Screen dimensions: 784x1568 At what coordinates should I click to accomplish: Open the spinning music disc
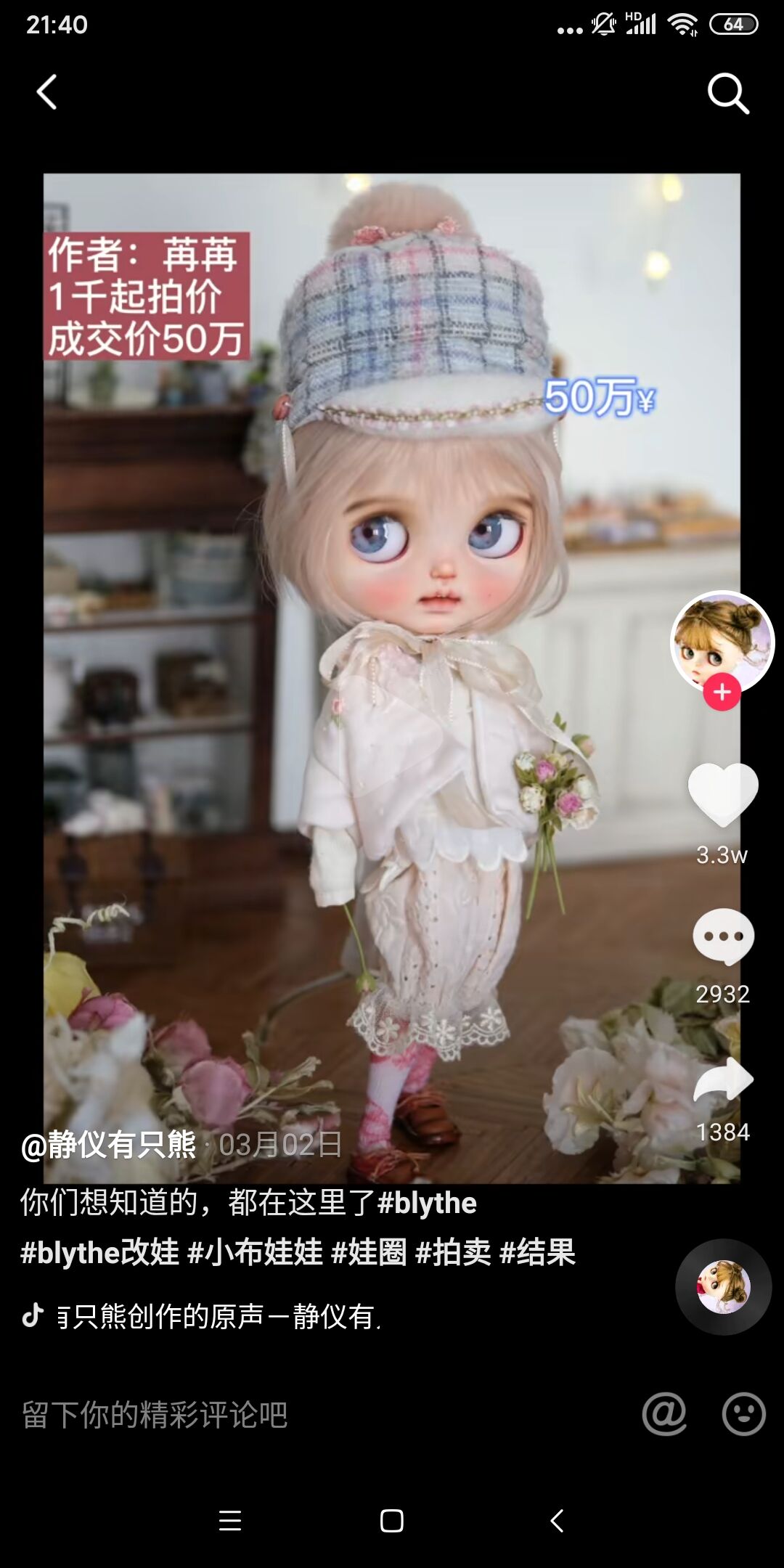coord(723,1286)
